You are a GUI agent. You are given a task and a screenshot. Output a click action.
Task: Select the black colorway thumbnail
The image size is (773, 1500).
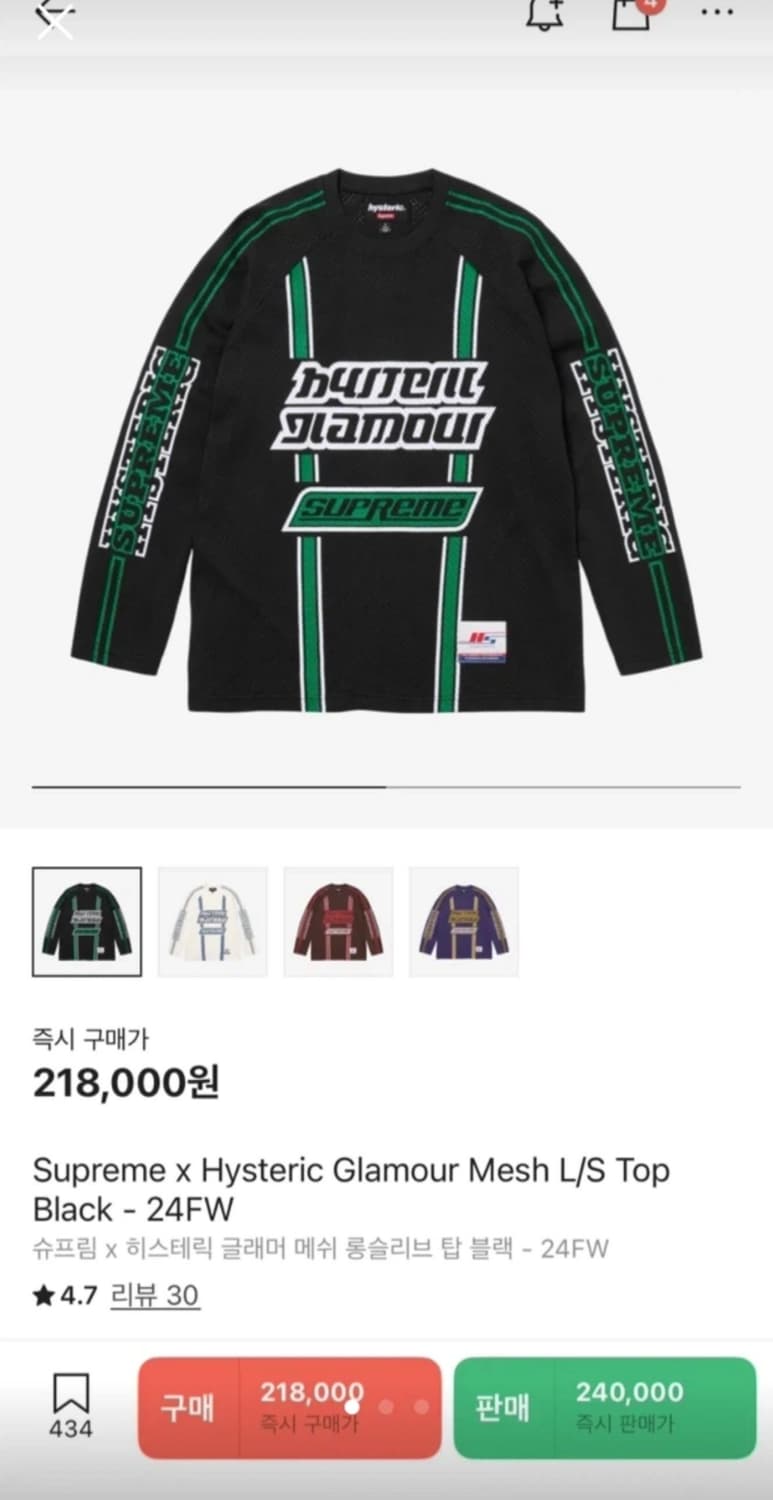[x=86, y=920]
